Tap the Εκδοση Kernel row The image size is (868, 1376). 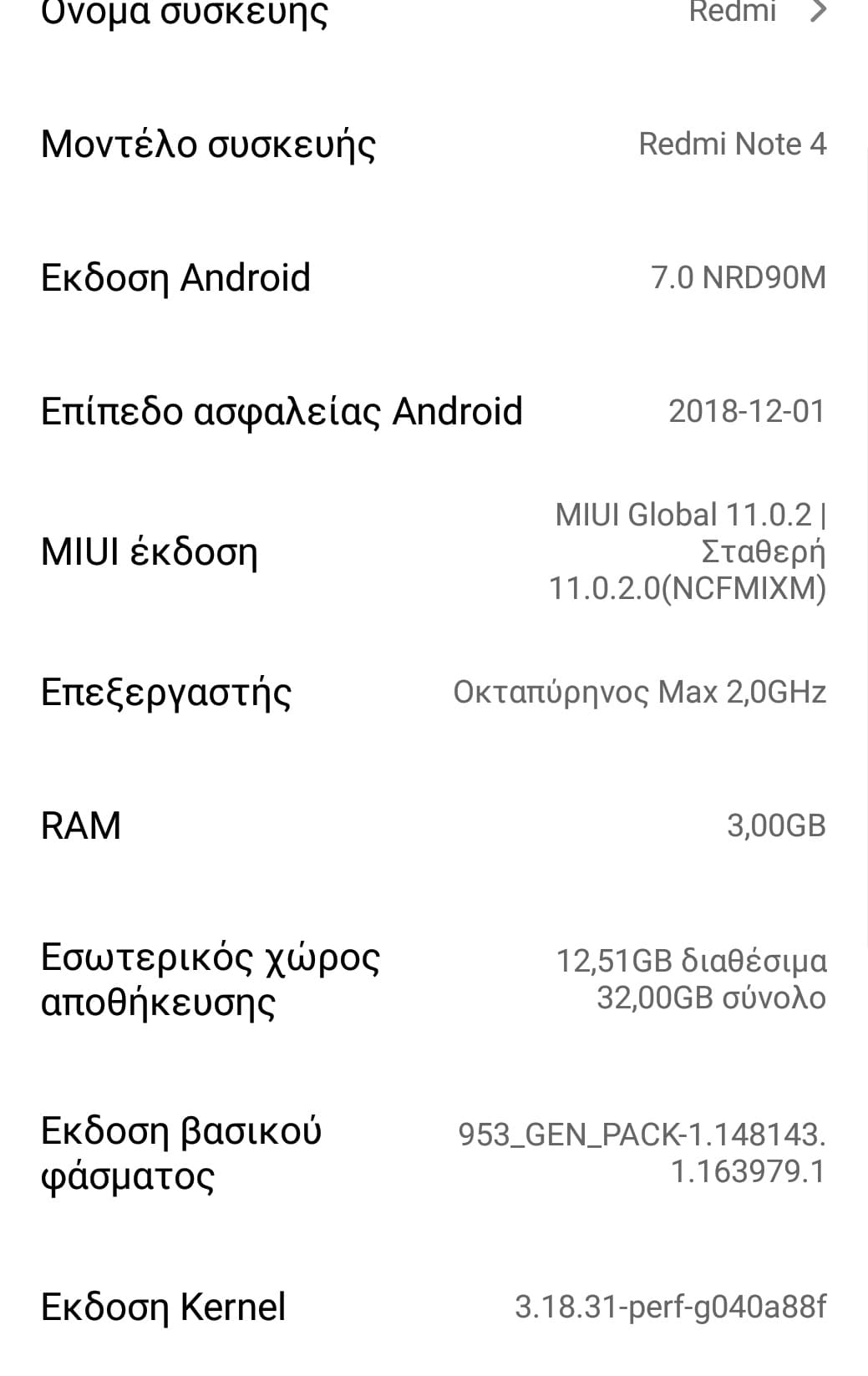pyautogui.click(x=434, y=1307)
